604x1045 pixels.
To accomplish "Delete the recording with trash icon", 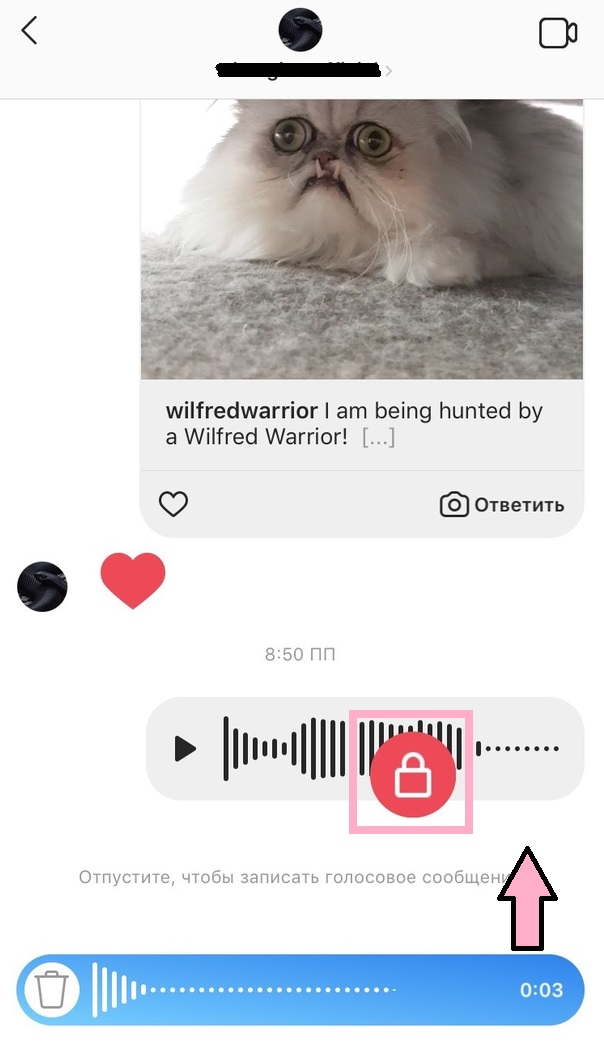I will pos(51,991).
